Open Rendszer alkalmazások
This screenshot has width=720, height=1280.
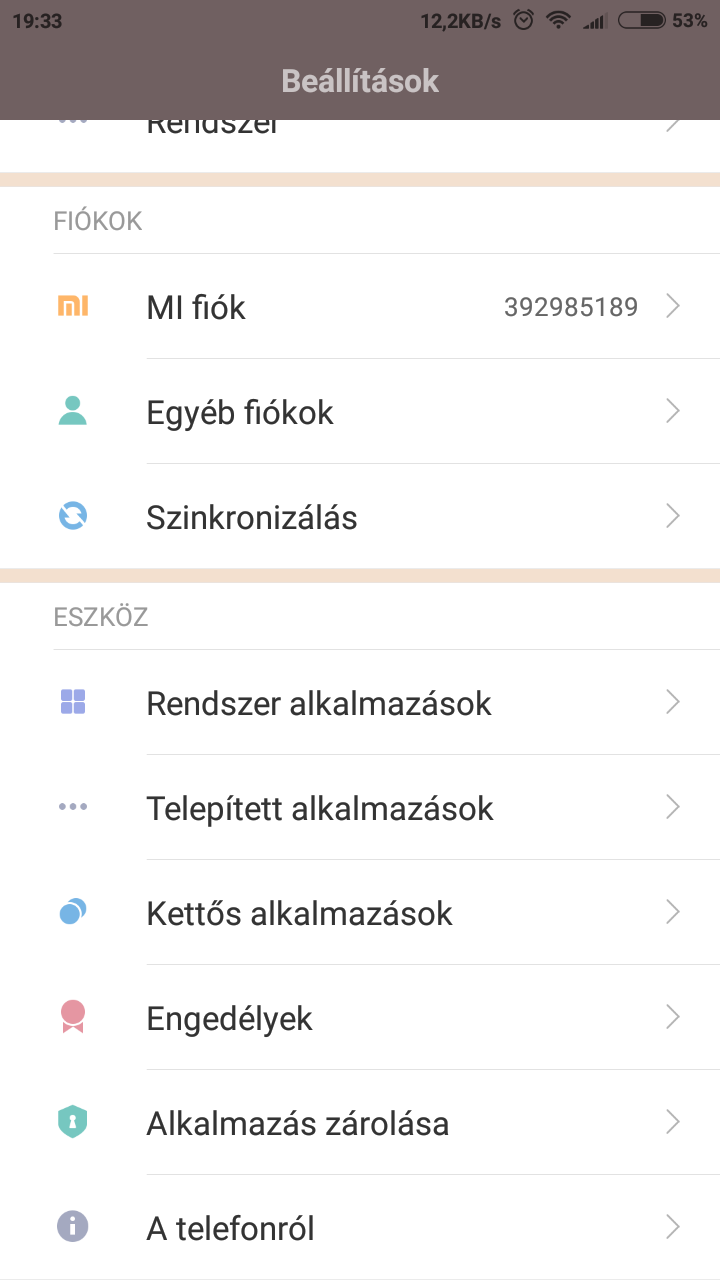point(360,702)
